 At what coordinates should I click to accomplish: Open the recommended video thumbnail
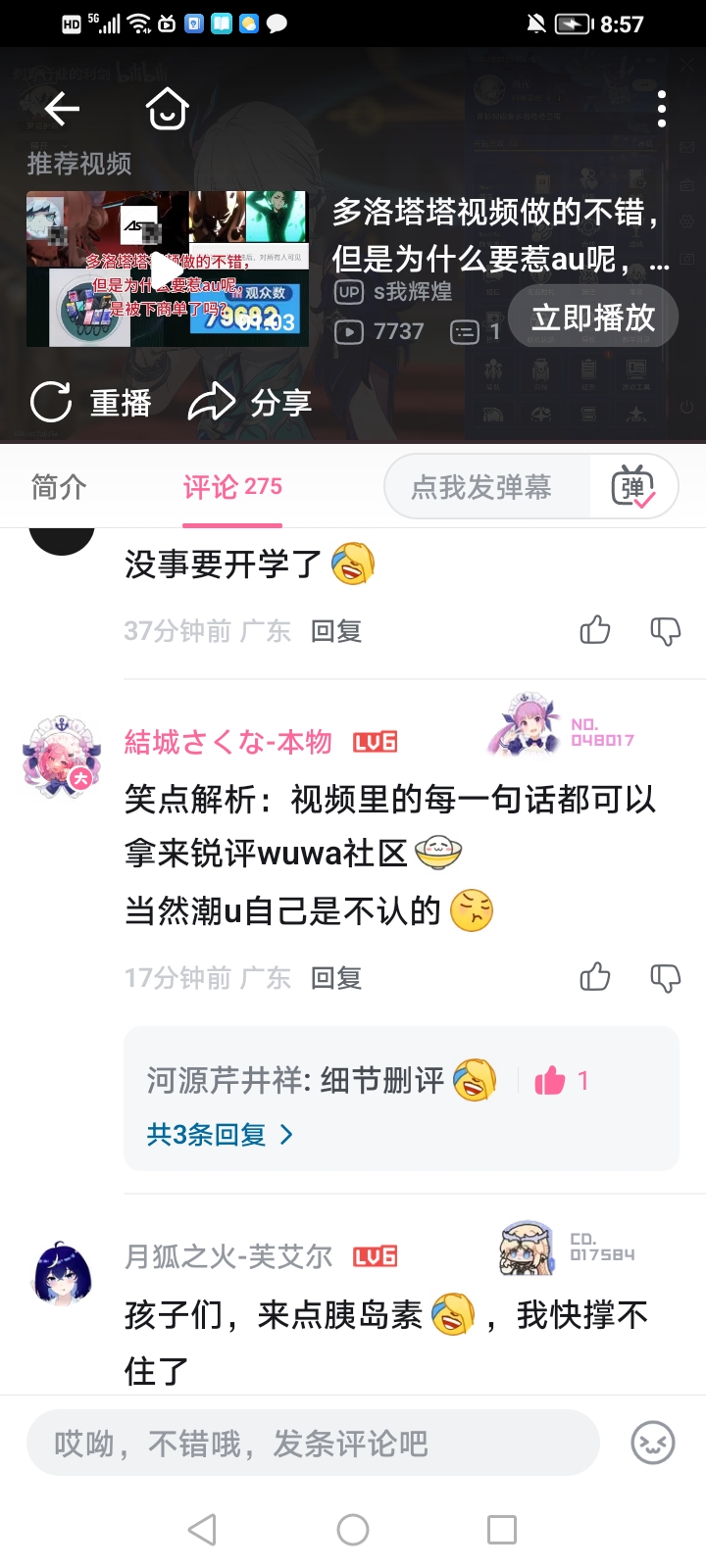pos(168,269)
